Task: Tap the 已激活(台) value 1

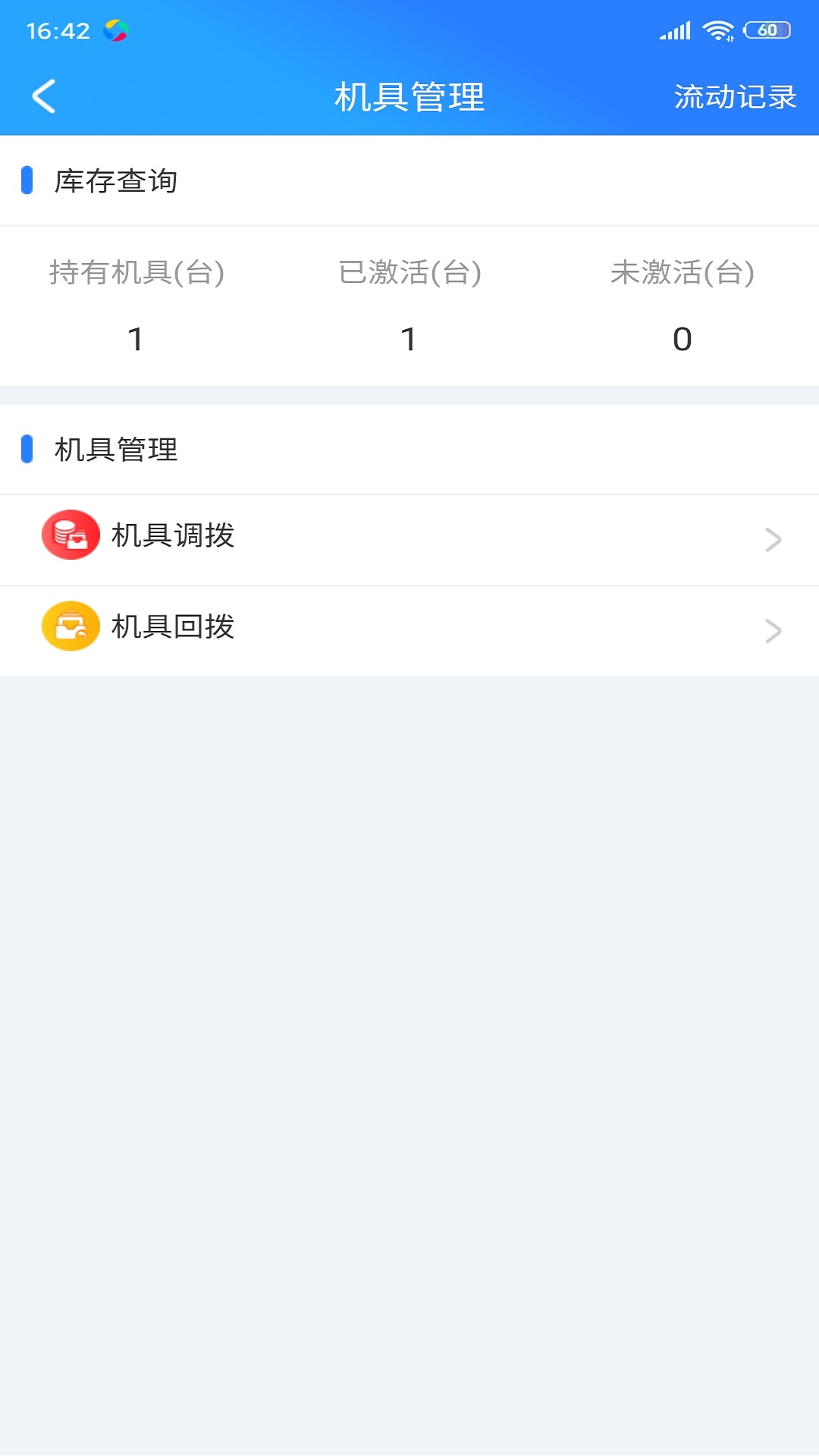Action: [409, 339]
